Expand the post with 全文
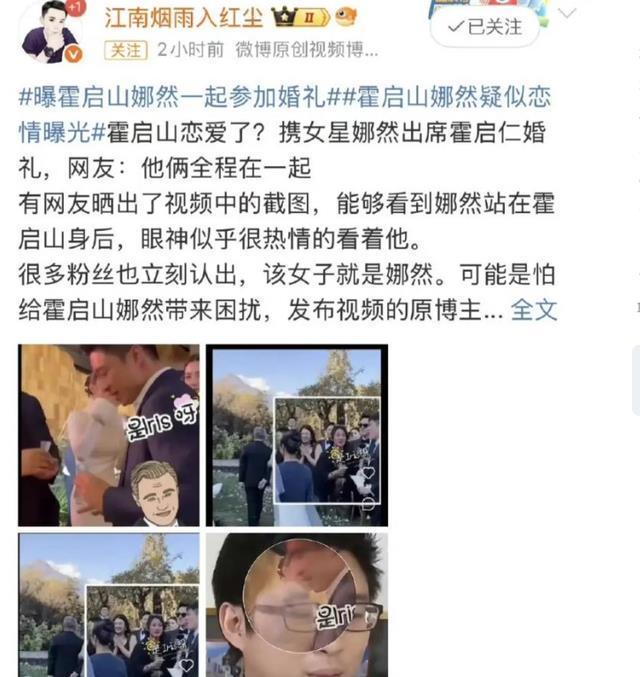This screenshot has height=677, width=640. click(x=534, y=309)
